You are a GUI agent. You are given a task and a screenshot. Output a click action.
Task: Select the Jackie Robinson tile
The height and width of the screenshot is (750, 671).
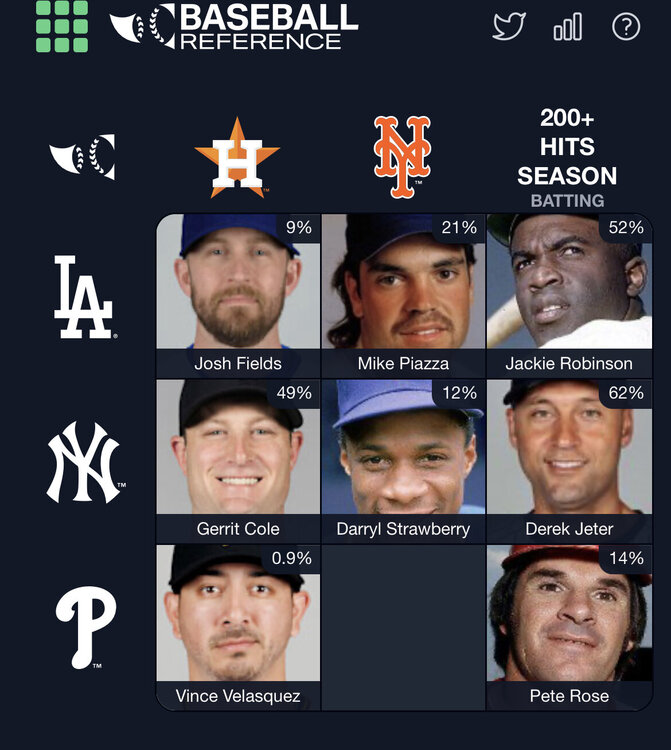[569, 295]
